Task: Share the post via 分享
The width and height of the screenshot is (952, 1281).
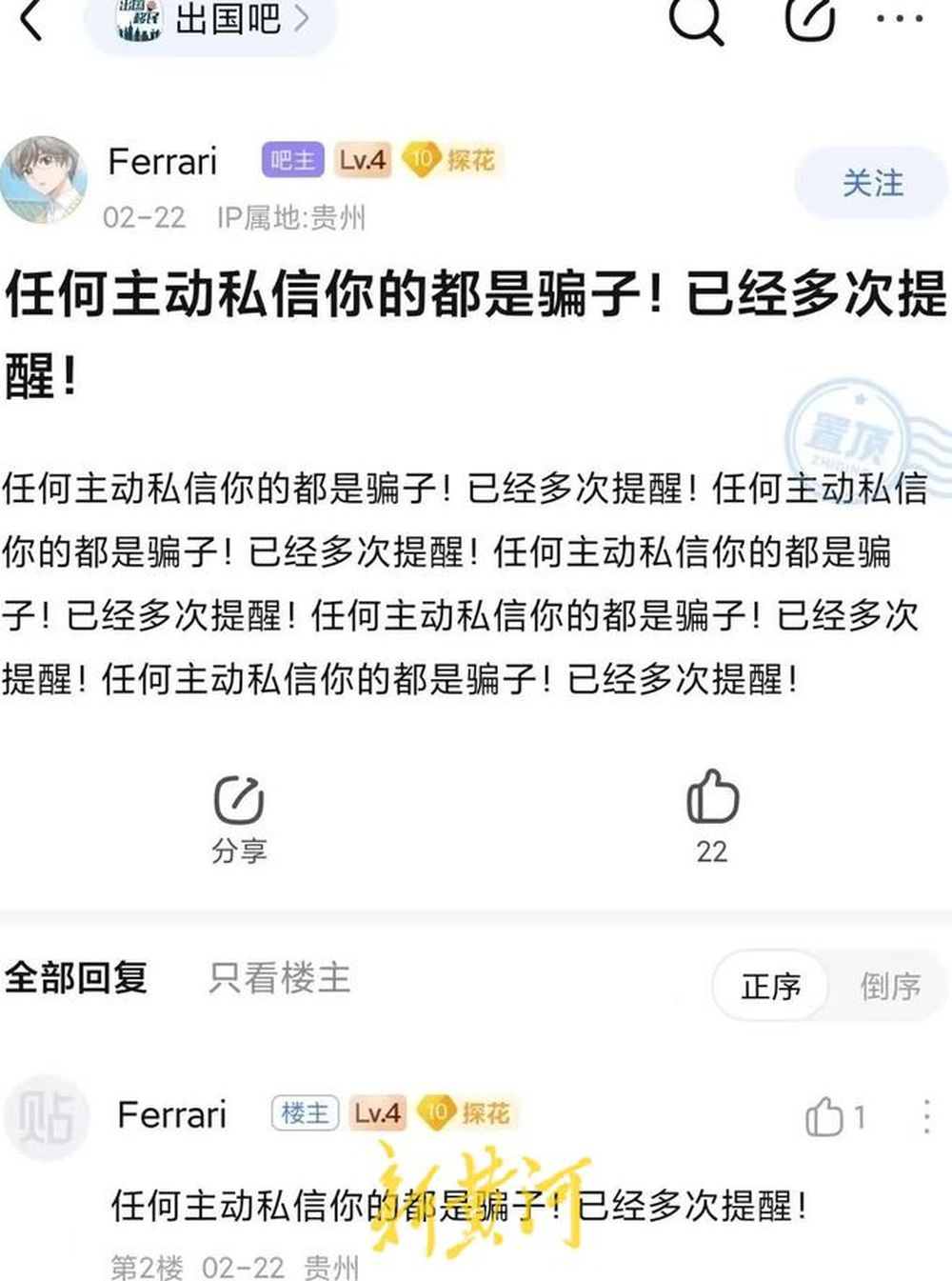Action: [239, 818]
